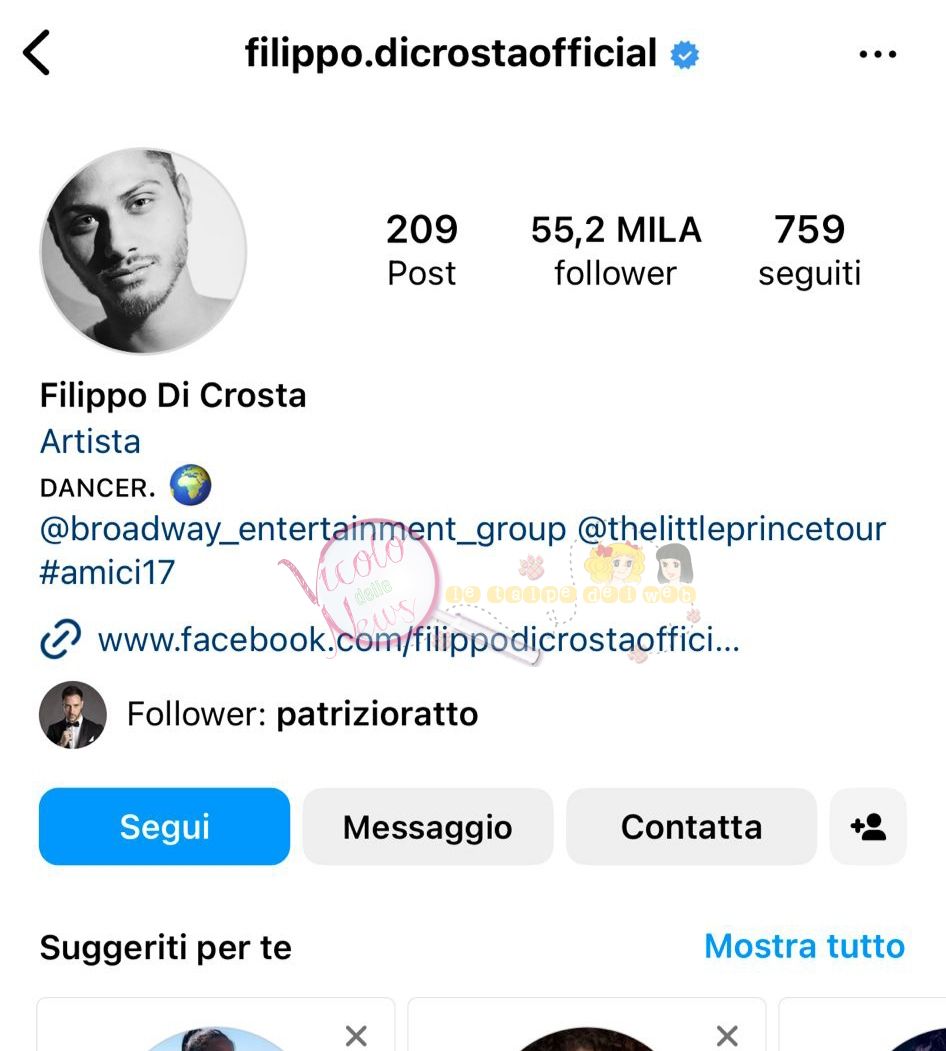The height and width of the screenshot is (1051, 946).
Task: View Filippo Di Crosta's profile picture
Action: pos(143,251)
